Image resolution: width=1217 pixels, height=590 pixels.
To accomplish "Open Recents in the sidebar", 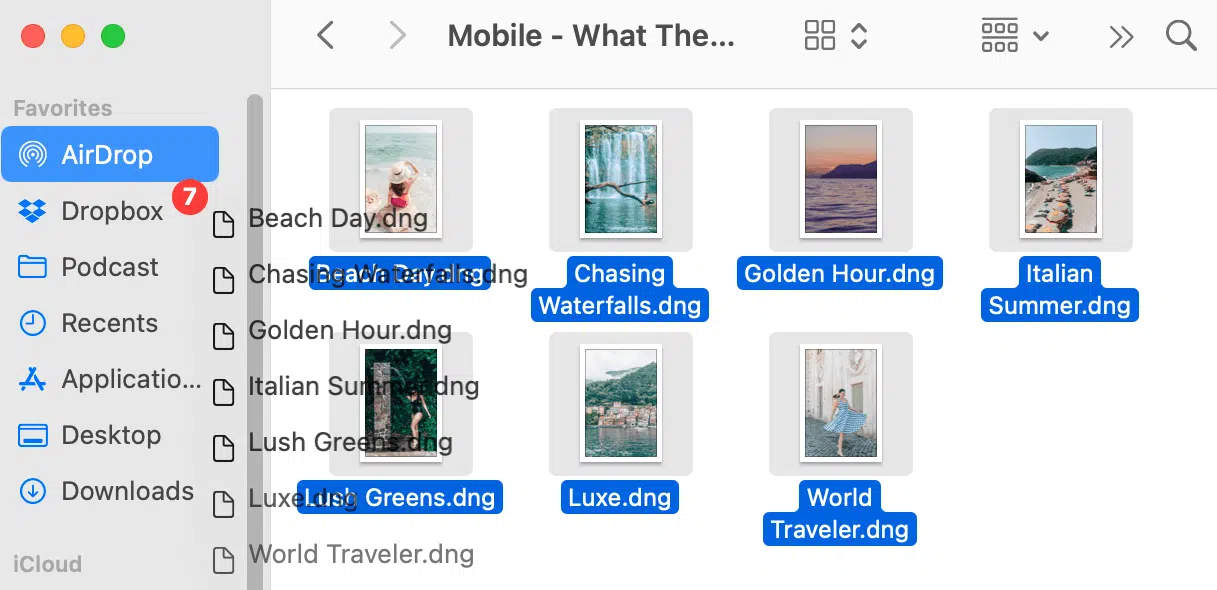I will [108, 323].
